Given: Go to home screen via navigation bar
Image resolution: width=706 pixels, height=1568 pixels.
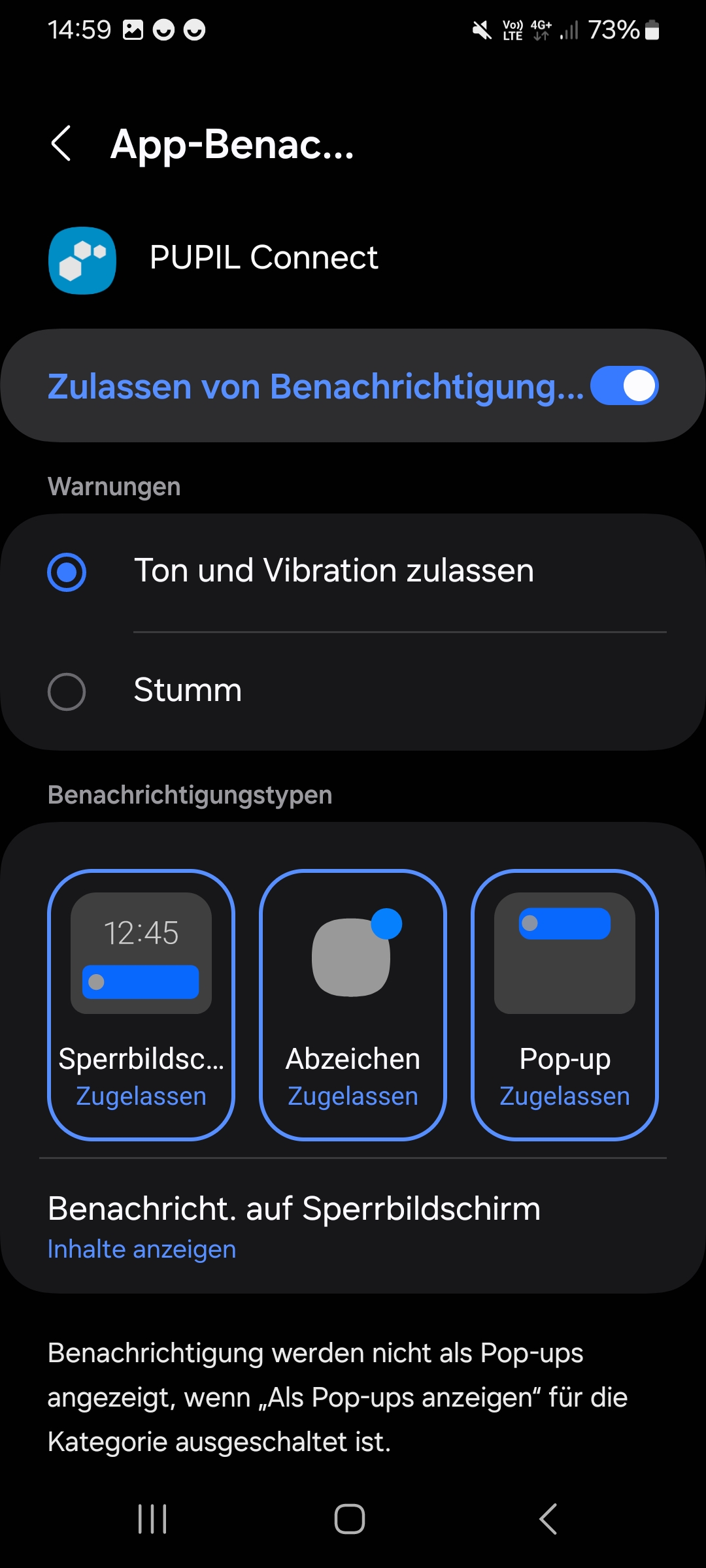Looking at the screenshot, I should click(350, 1519).
